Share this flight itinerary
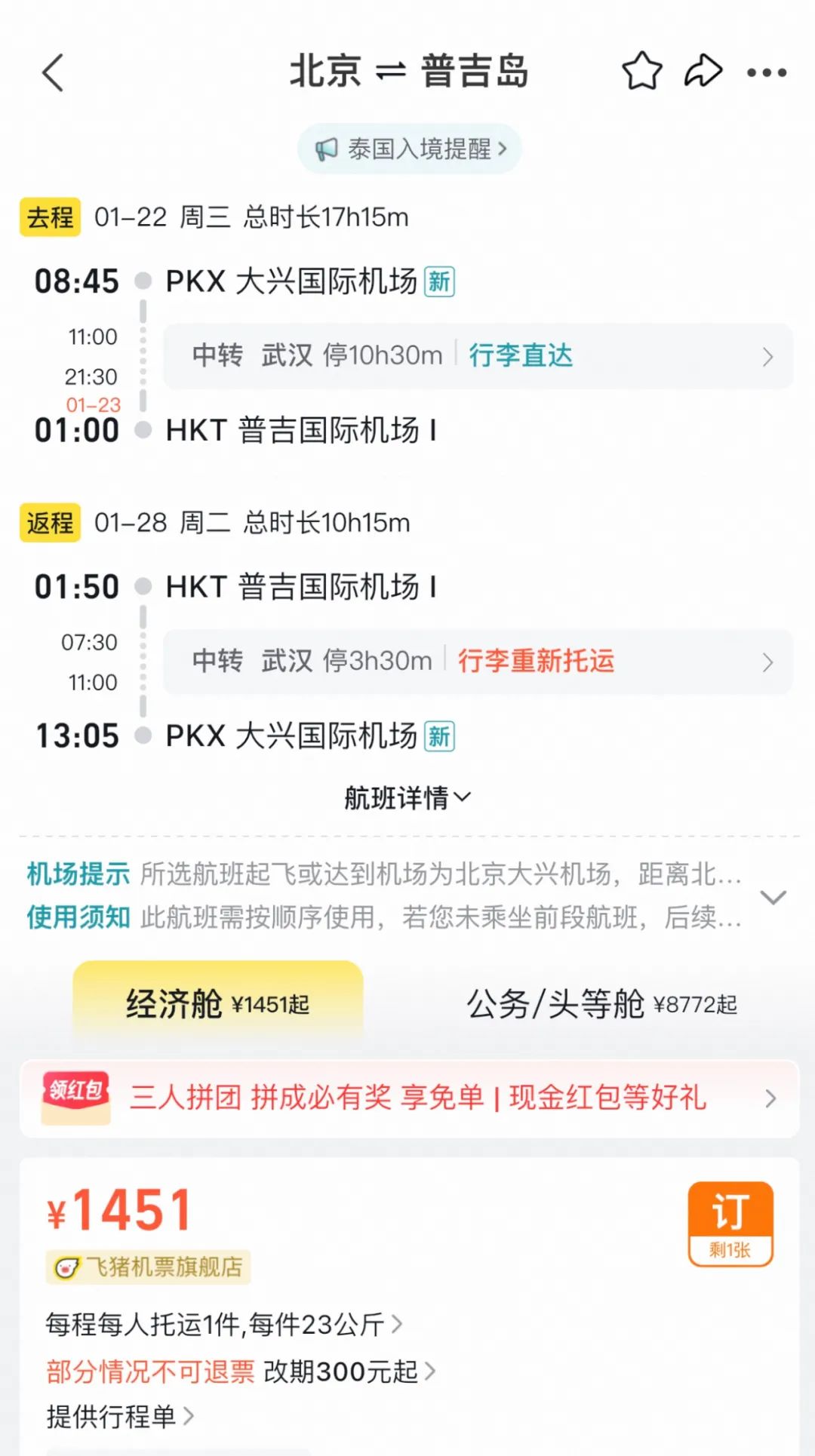Screen dimensions: 815x1456 point(703,72)
